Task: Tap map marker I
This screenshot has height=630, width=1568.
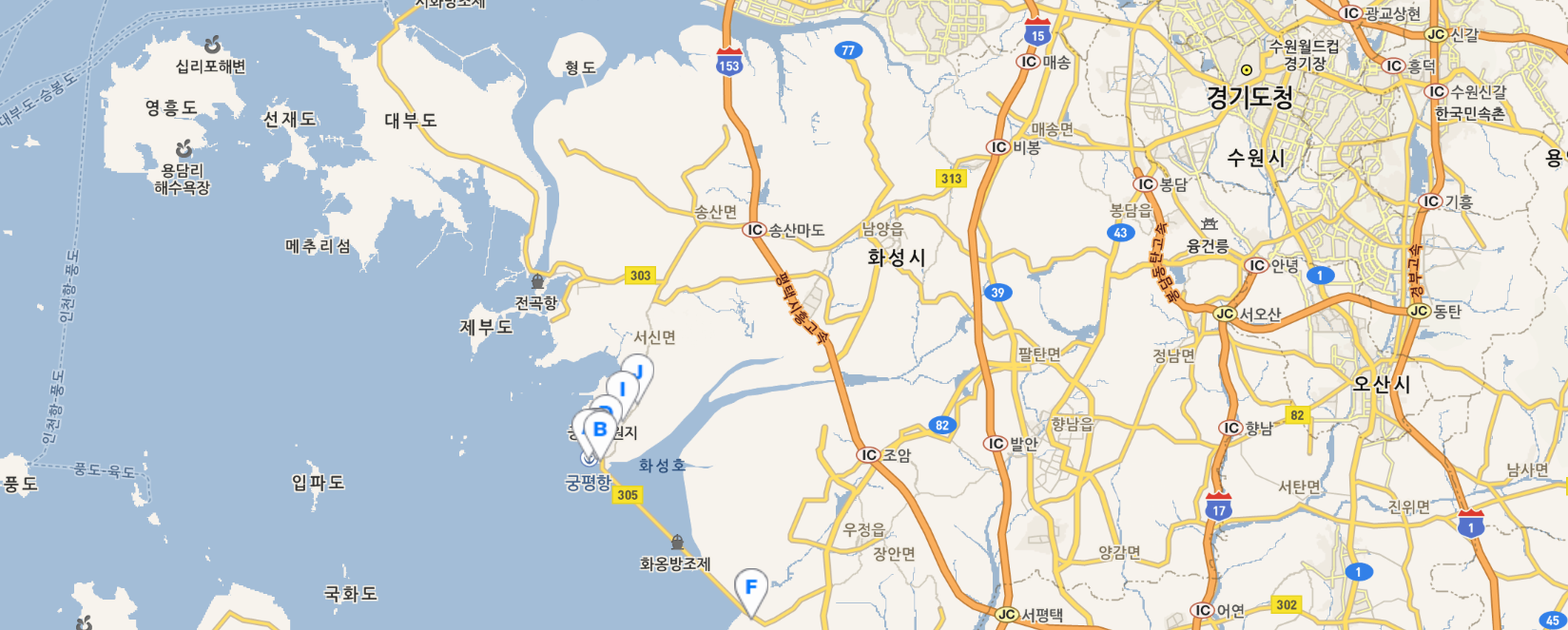Action: click(x=623, y=388)
